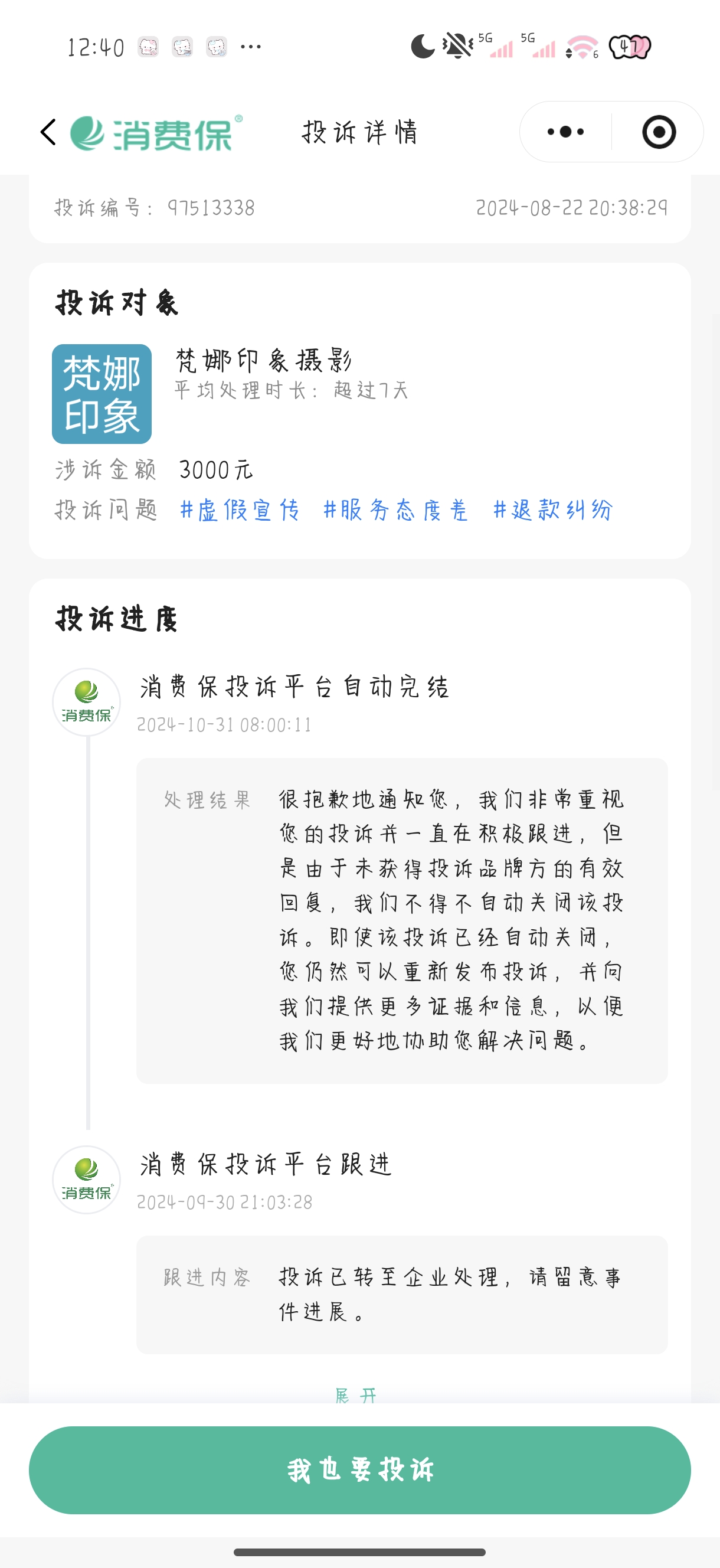Select the #虚假宣传 tag
The width and height of the screenshot is (720, 1568).
(x=240, y=510)
